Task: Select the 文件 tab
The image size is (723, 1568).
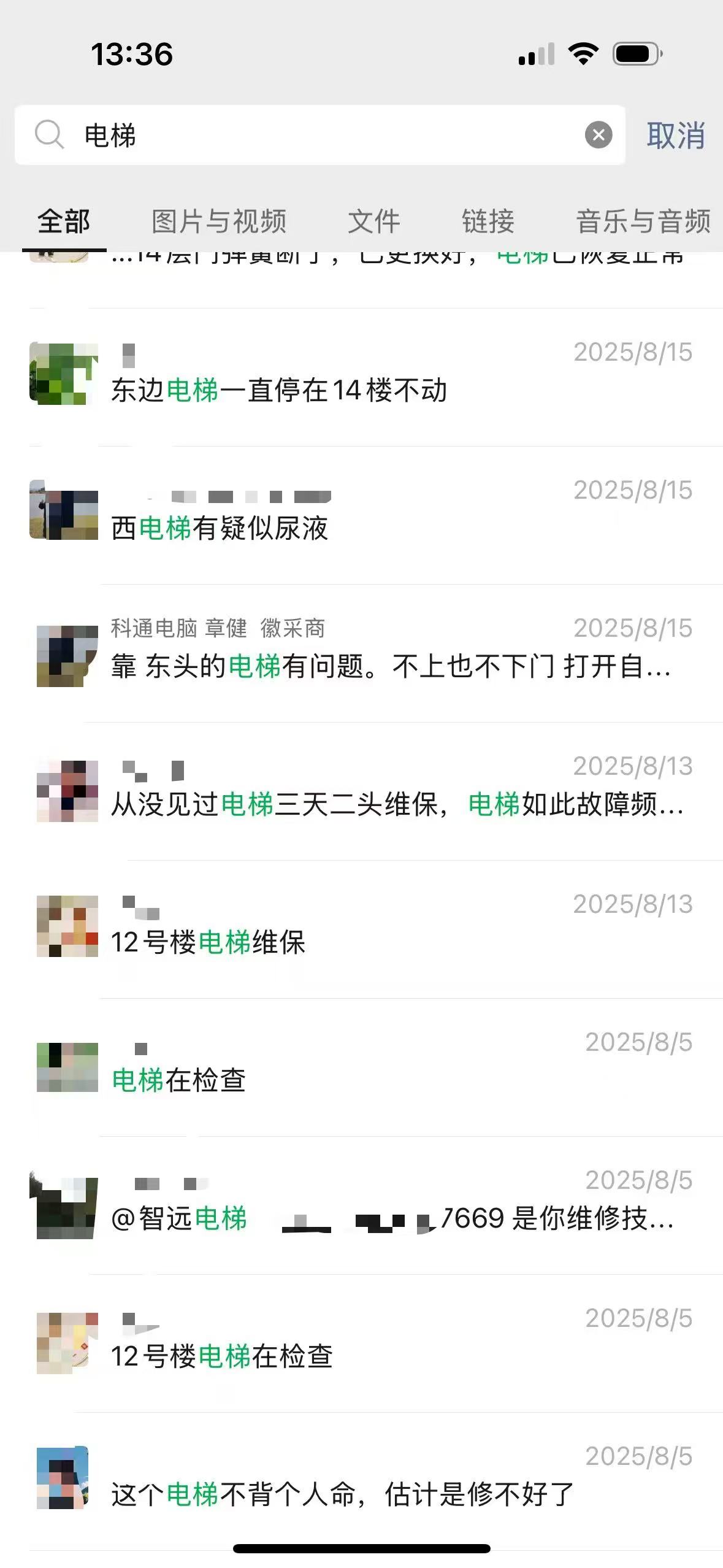Action: coord(373,221)
